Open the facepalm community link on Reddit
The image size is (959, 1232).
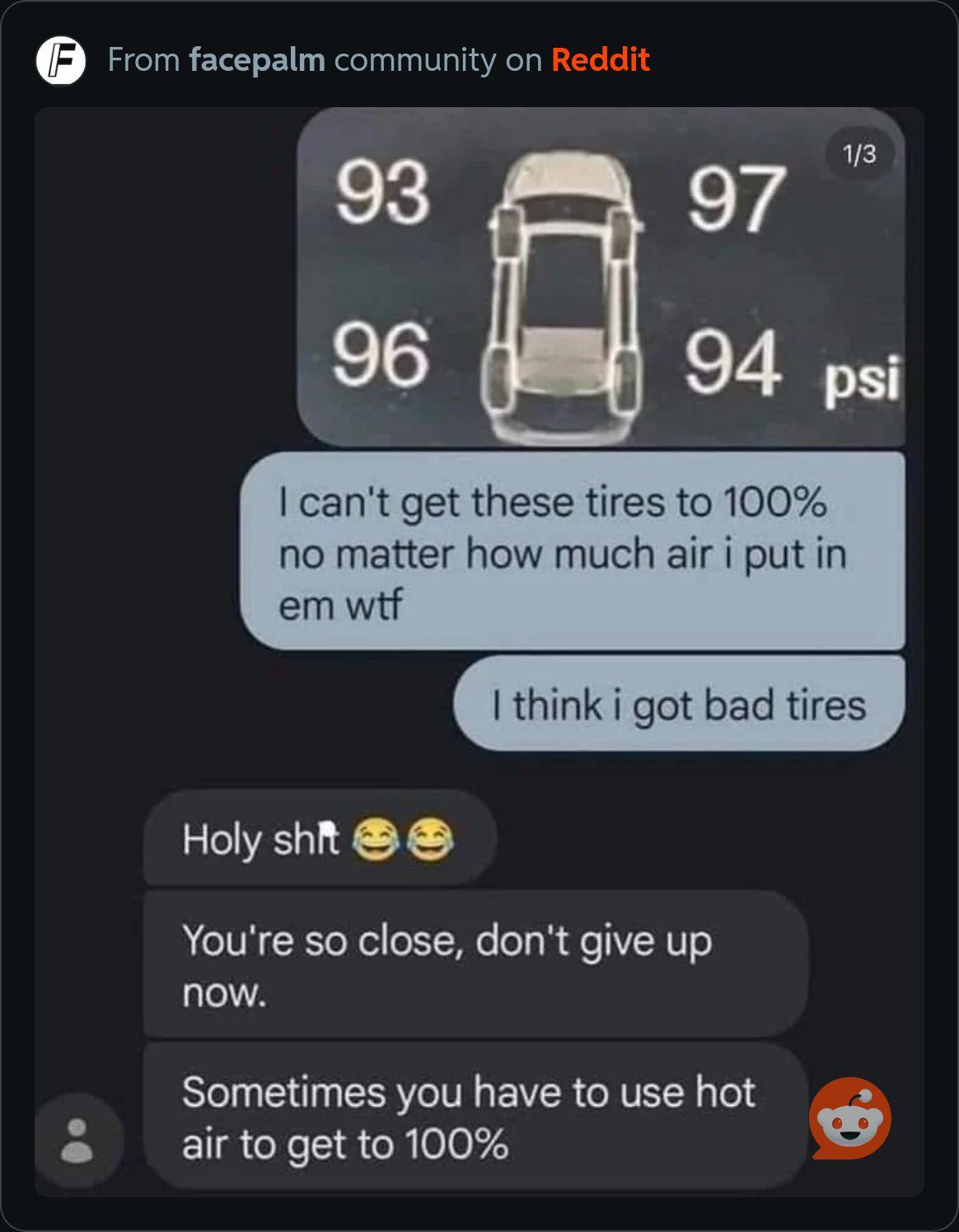(256, 60)
